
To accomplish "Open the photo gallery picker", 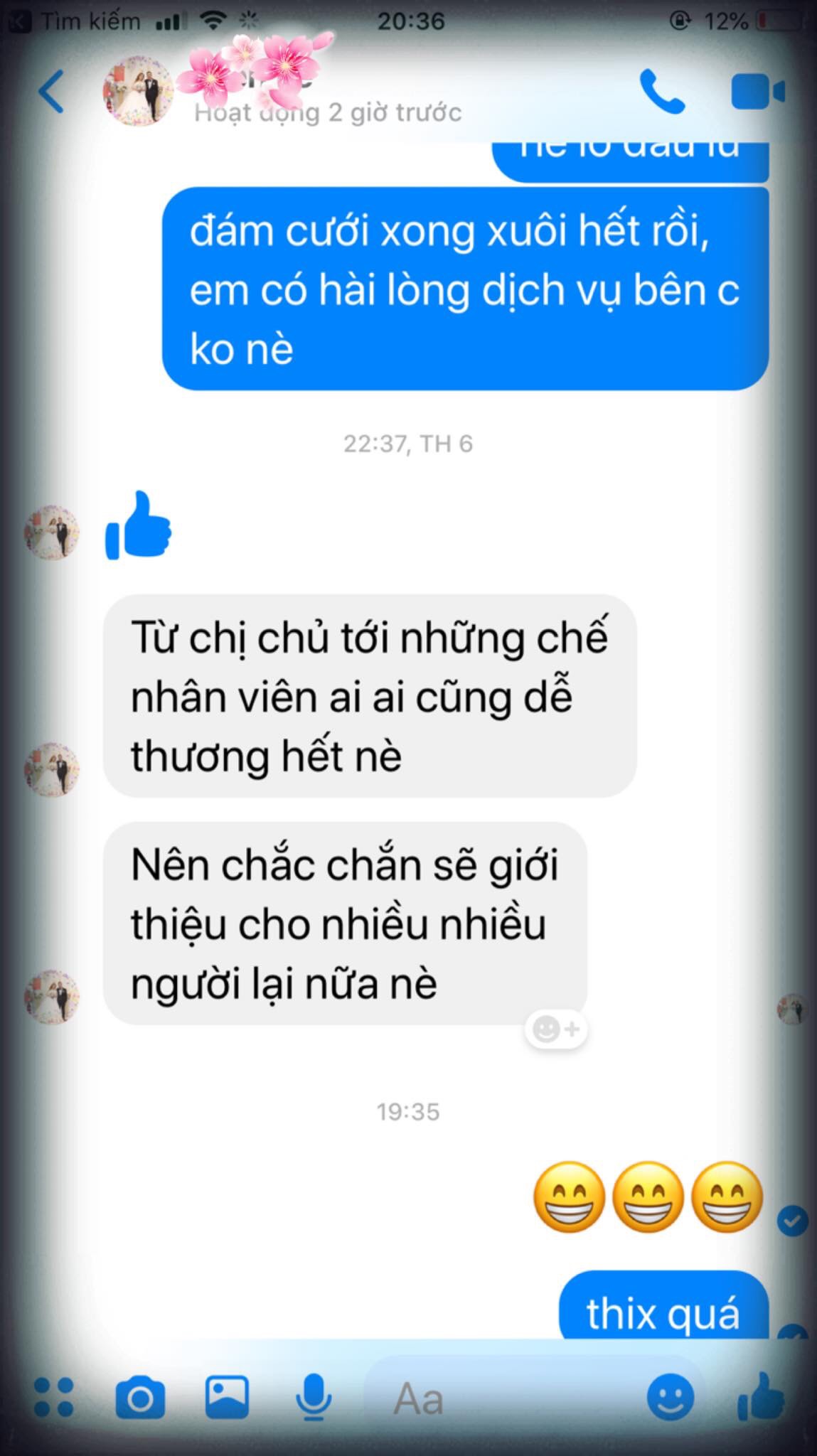I will coord(227,1396).
